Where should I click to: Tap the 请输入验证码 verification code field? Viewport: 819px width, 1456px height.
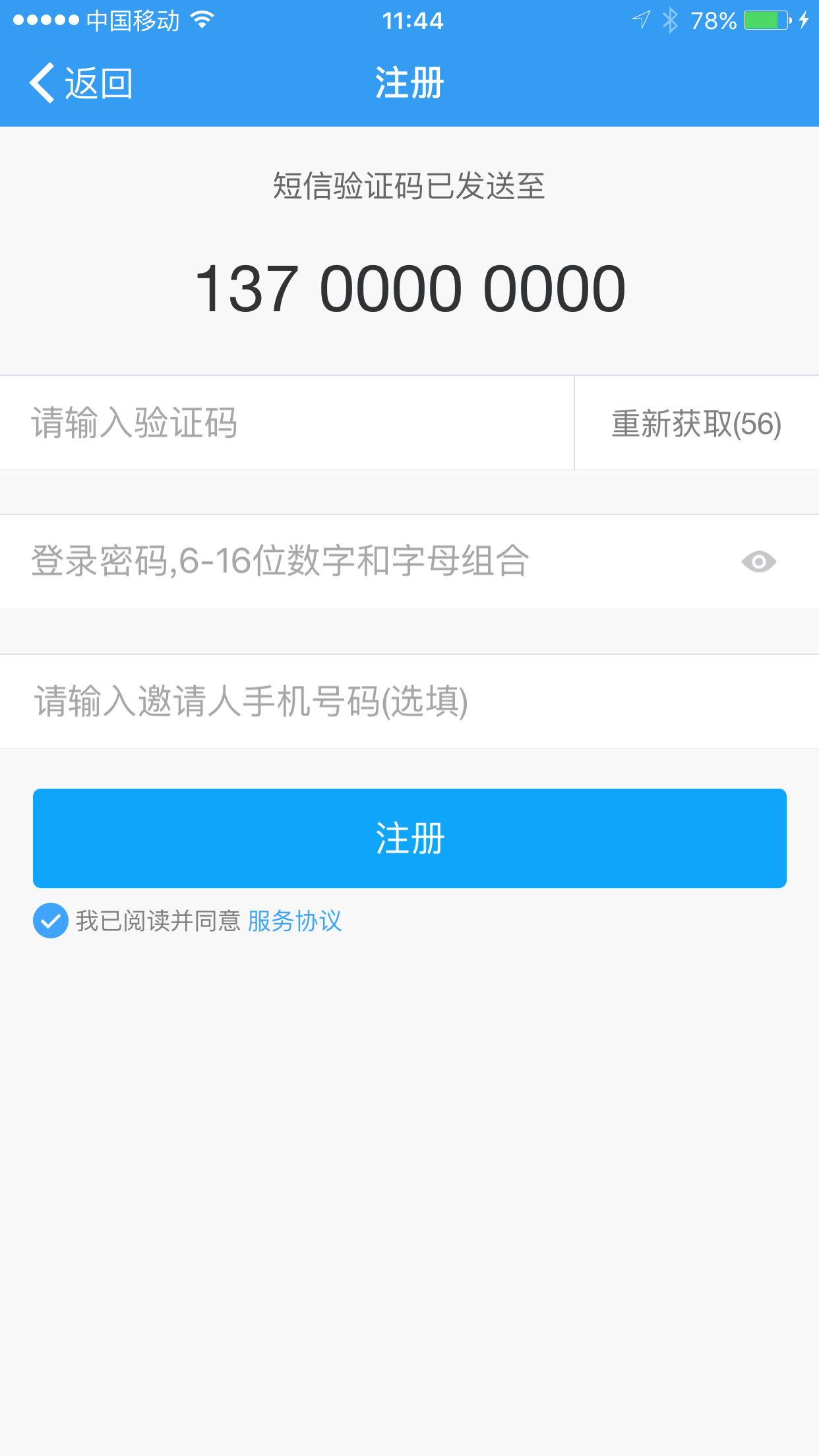(x=287, y=423)
